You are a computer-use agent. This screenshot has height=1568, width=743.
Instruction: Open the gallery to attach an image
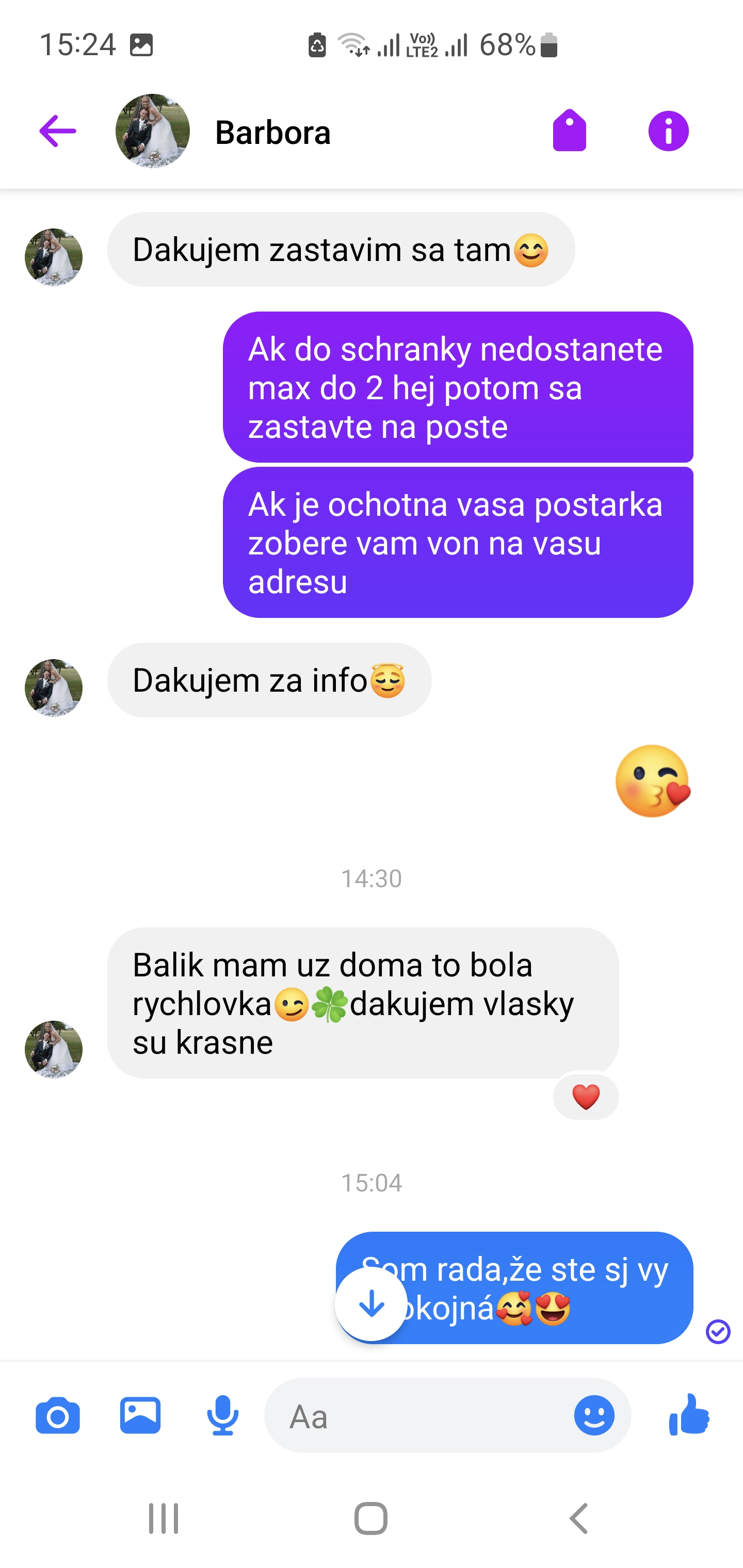[x=140, y=1415]
